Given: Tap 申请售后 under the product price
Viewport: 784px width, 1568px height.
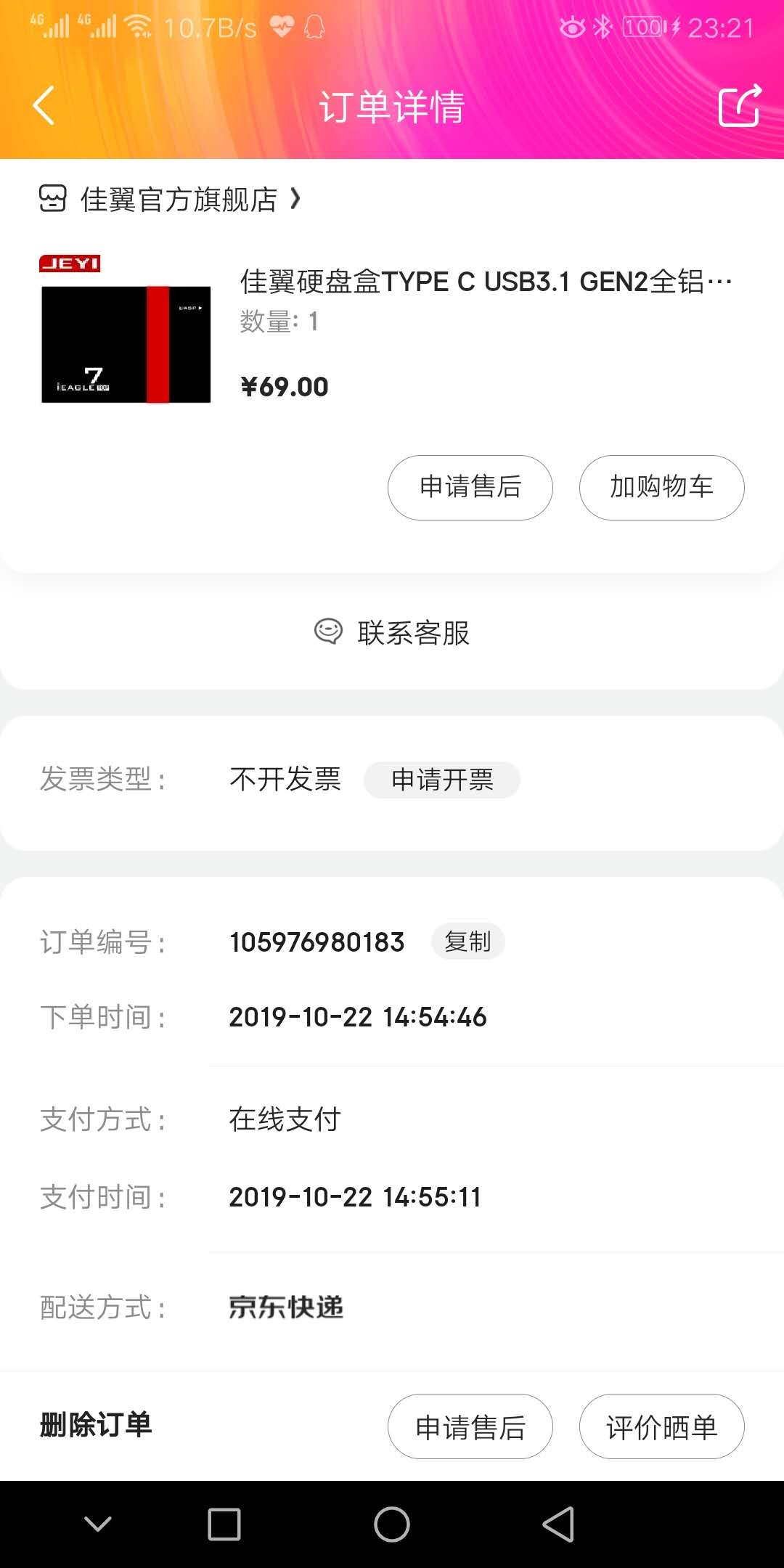Looking at the screenshot, I should (470, 487).
